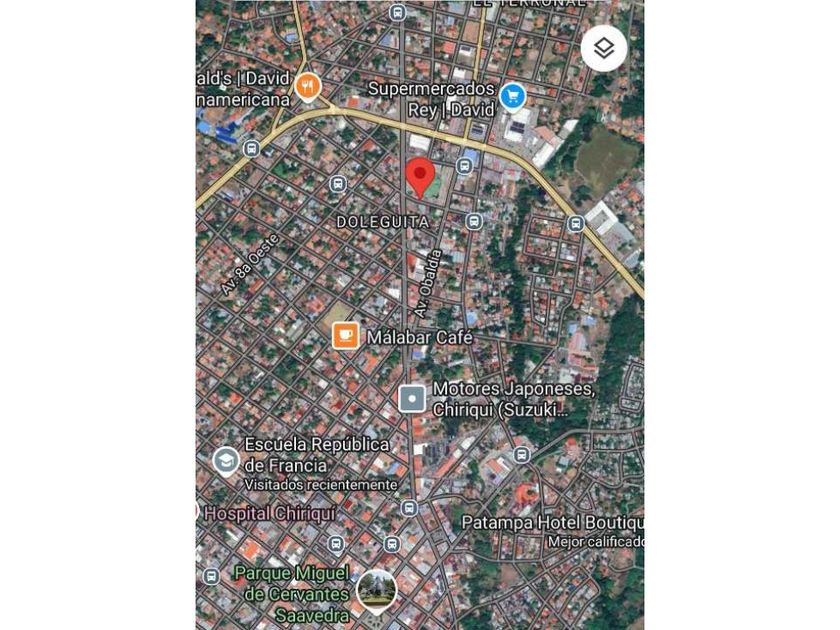The width and height of the screenshot is (840, 630).
Task: Select the Motores Japoneses Chiriqui marker
Action: pyautogui.click(x=412, y=399)
